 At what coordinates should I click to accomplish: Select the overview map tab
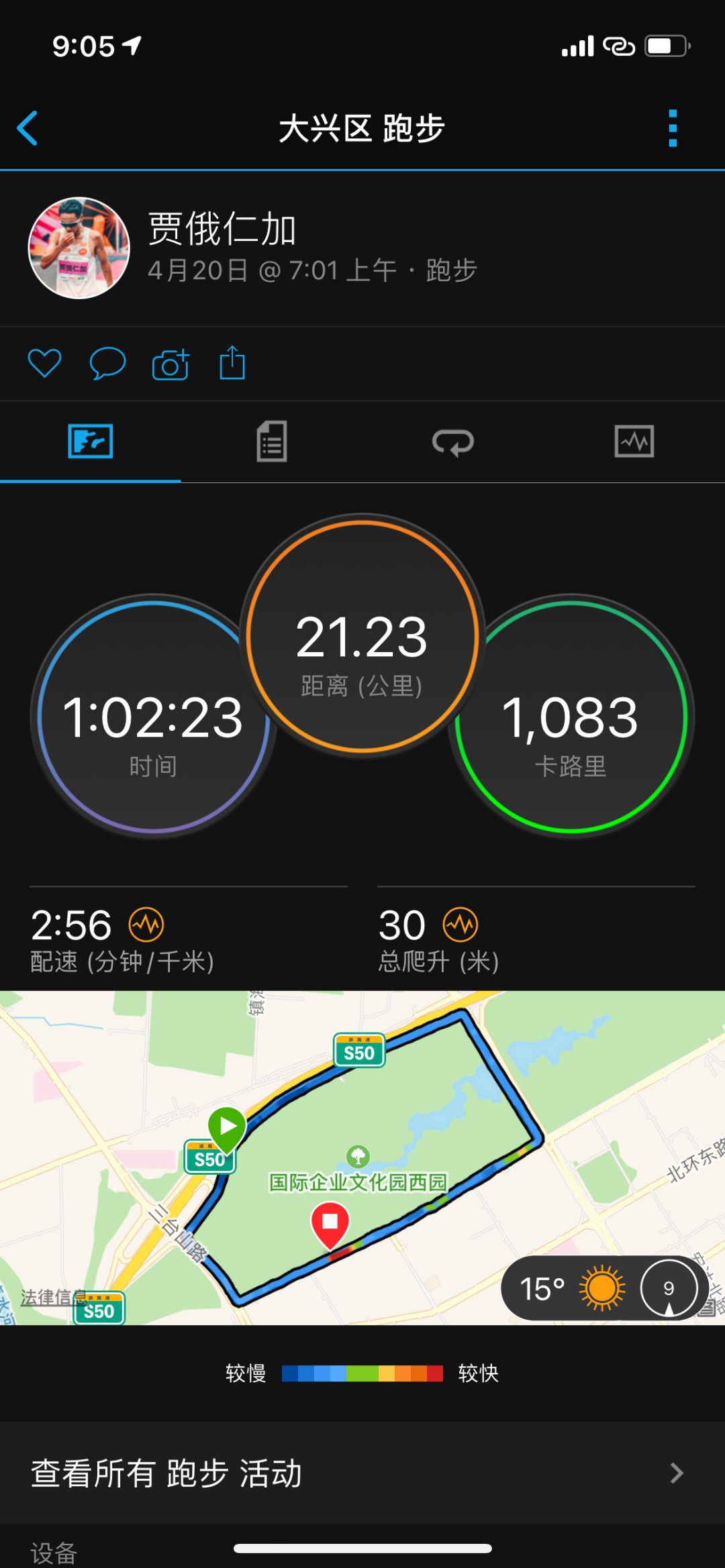pyautogui.click(x=91, y=441)
